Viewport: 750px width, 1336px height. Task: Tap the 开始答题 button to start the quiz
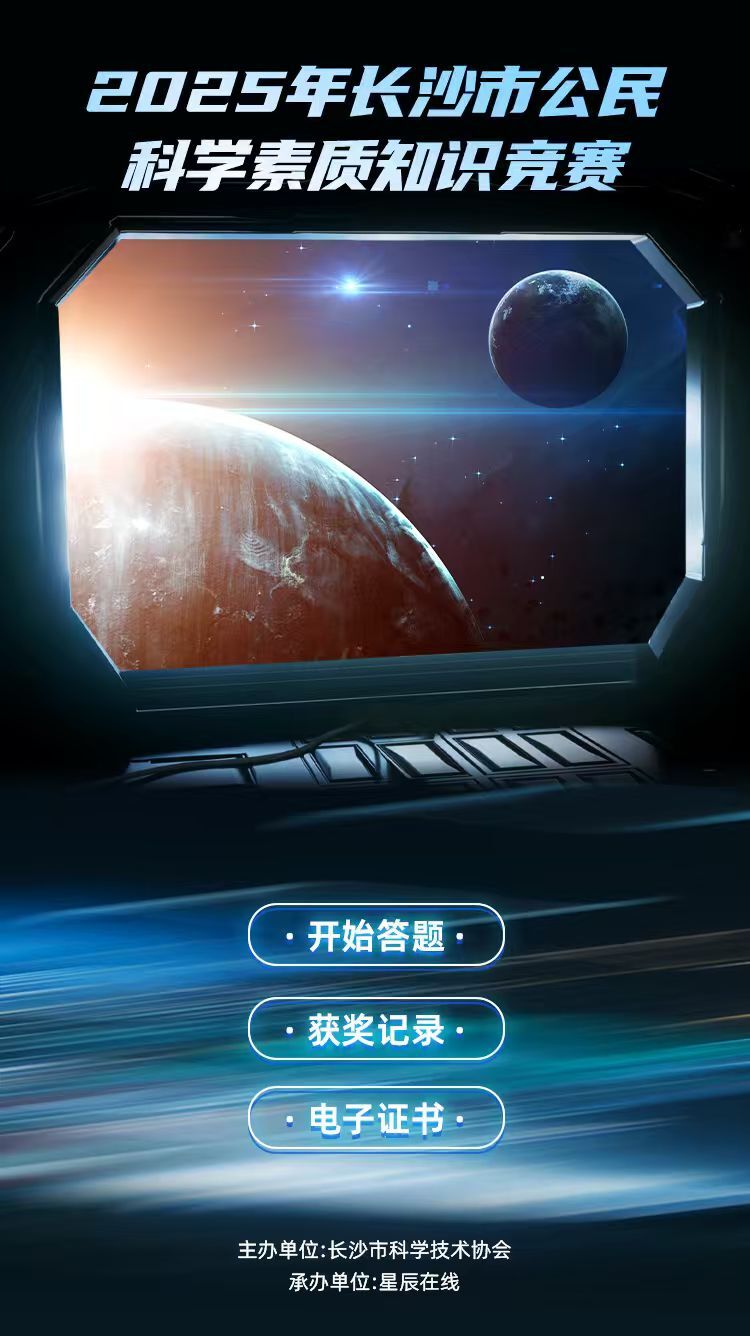[x=376, y=936]
